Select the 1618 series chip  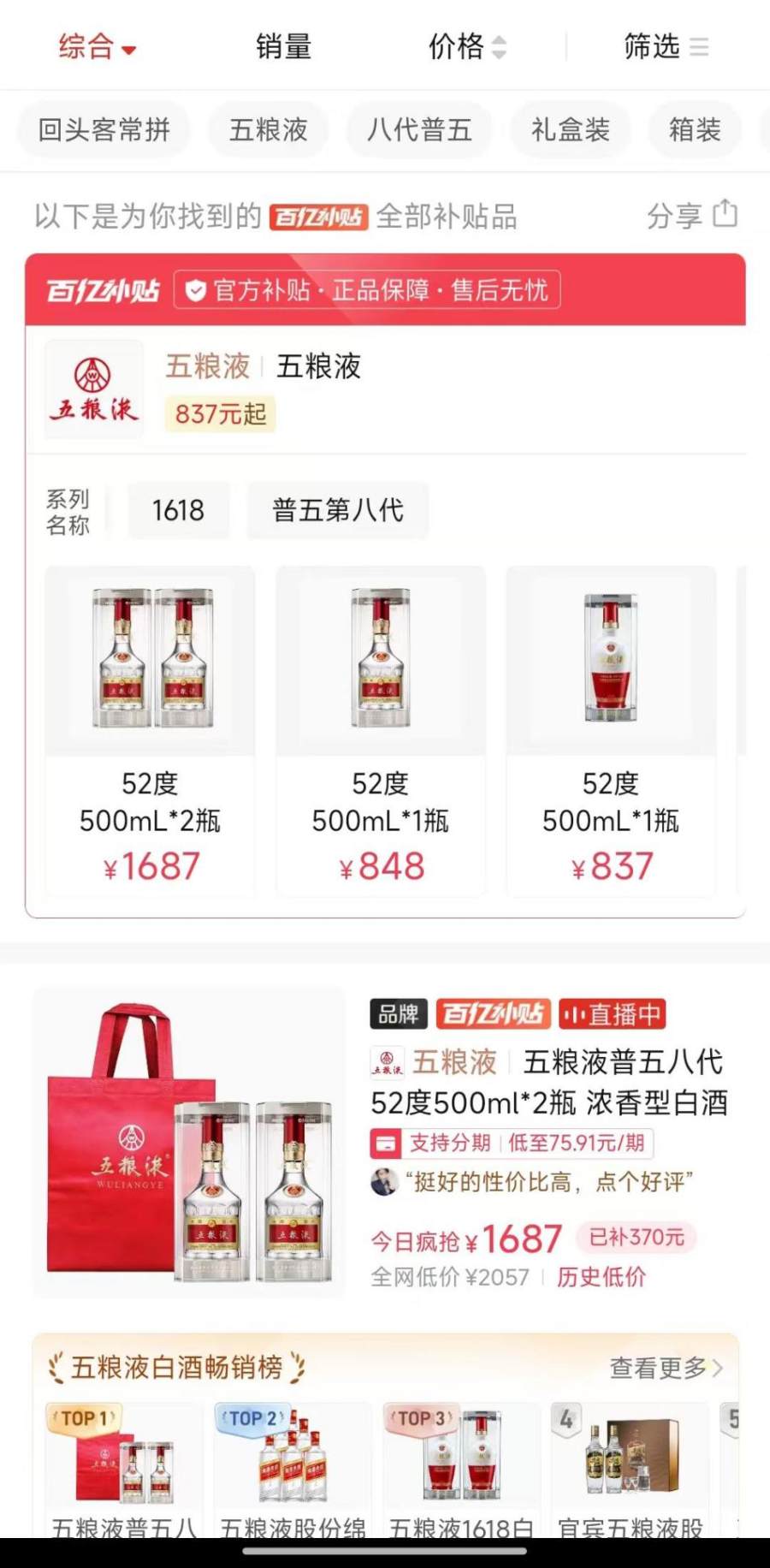coord(178,511)
